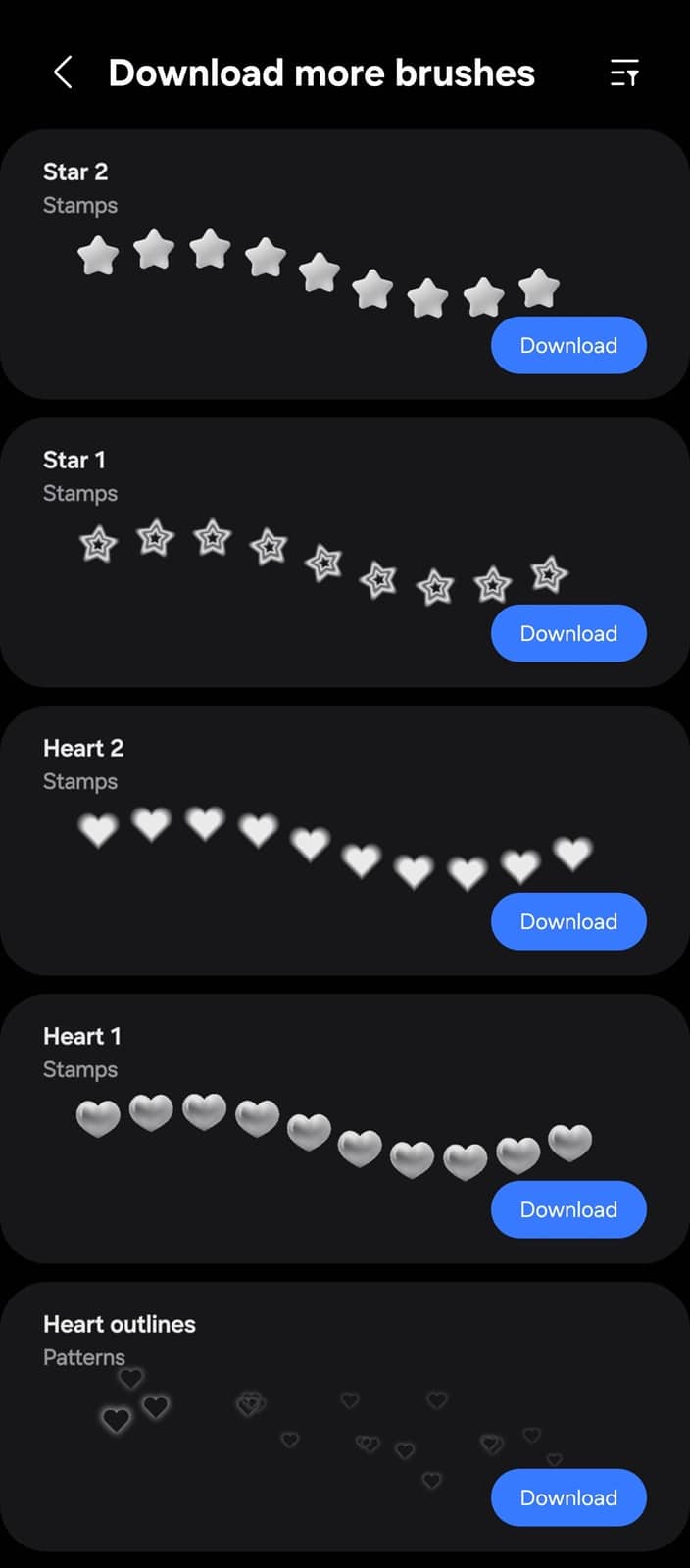
Task: Download the Star 1 stamp brush
Action: 568,633
